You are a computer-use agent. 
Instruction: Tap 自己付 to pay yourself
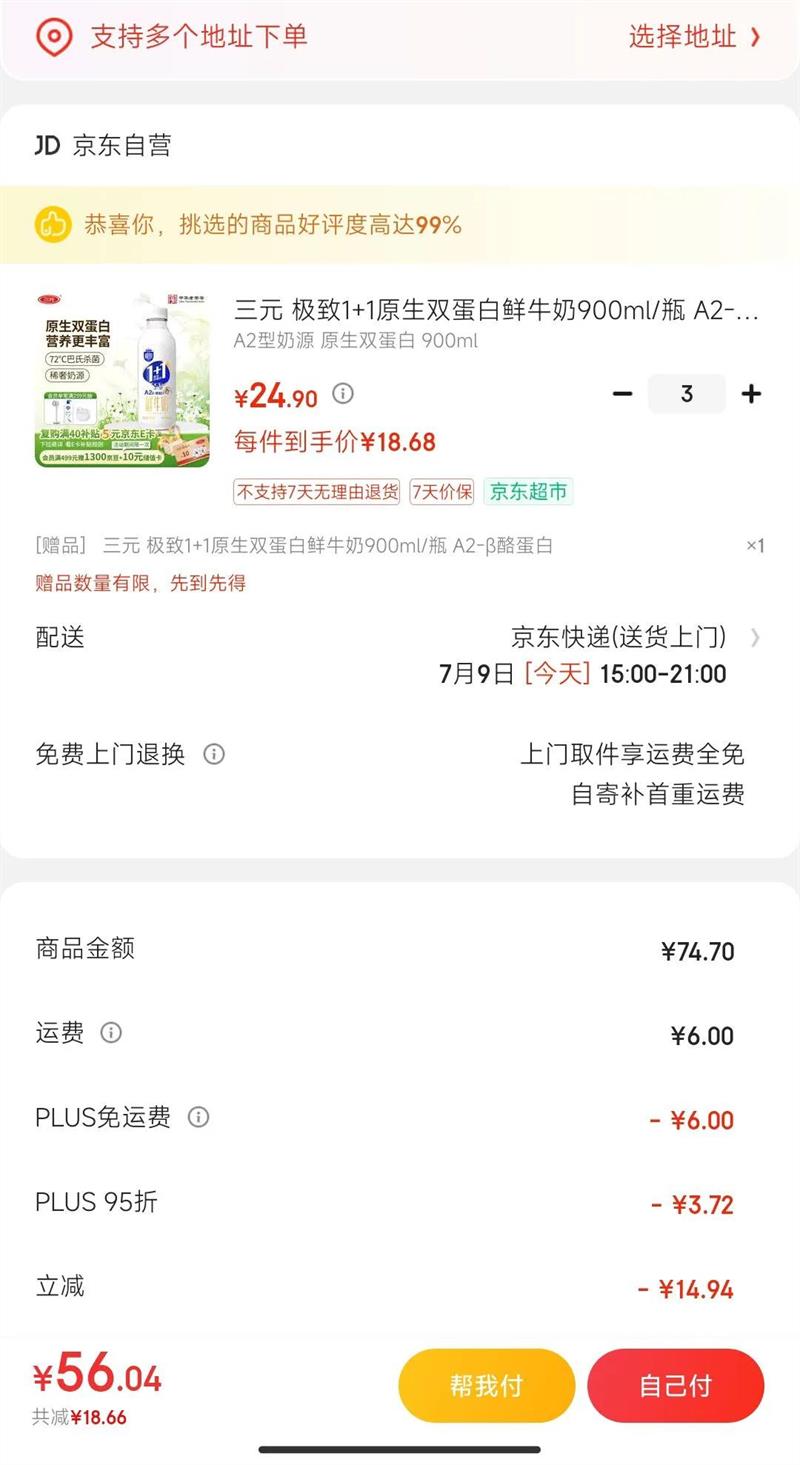(675, 1385)
